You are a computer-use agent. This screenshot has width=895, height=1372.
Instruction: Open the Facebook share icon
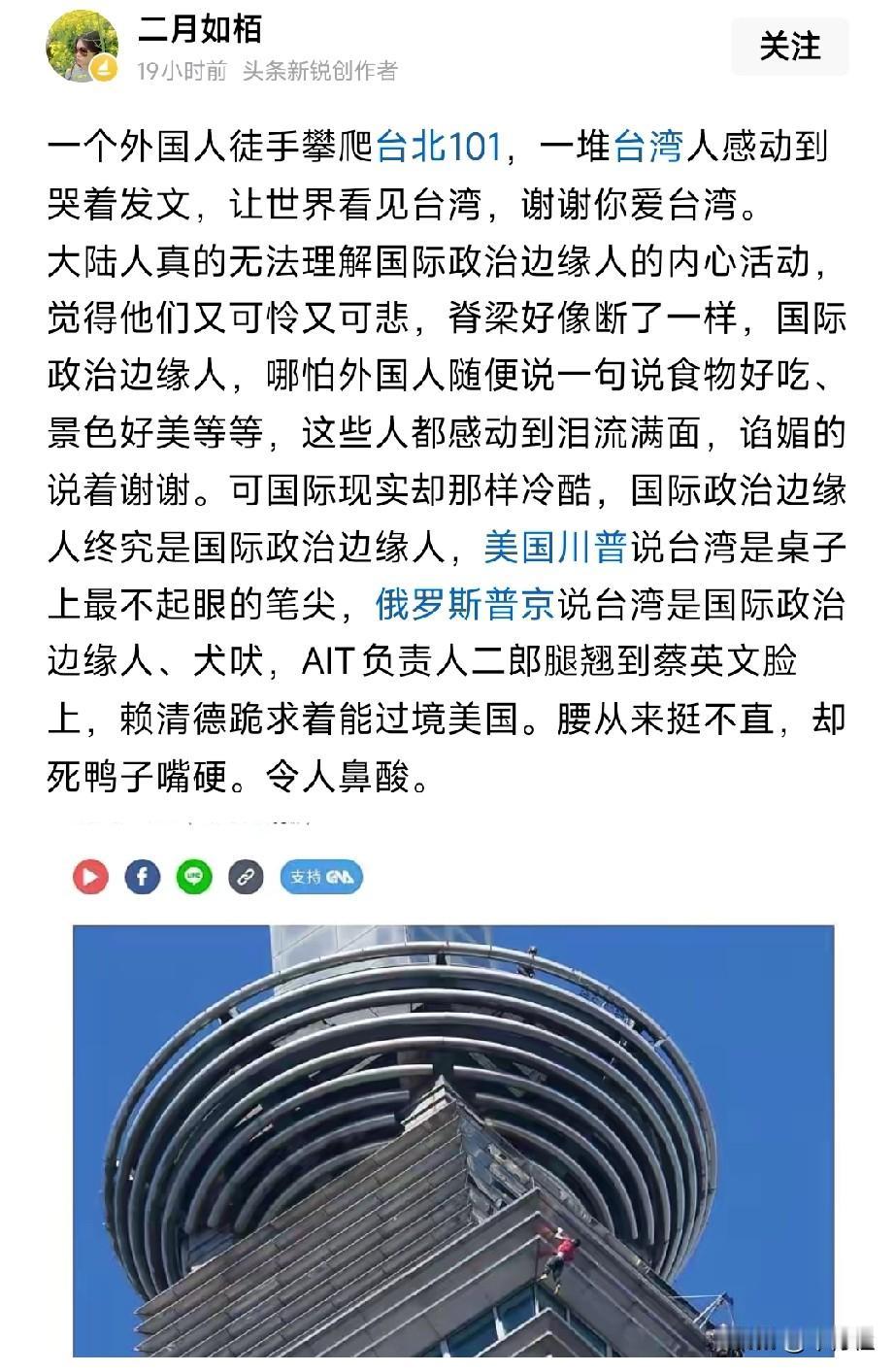pos(143,876)
